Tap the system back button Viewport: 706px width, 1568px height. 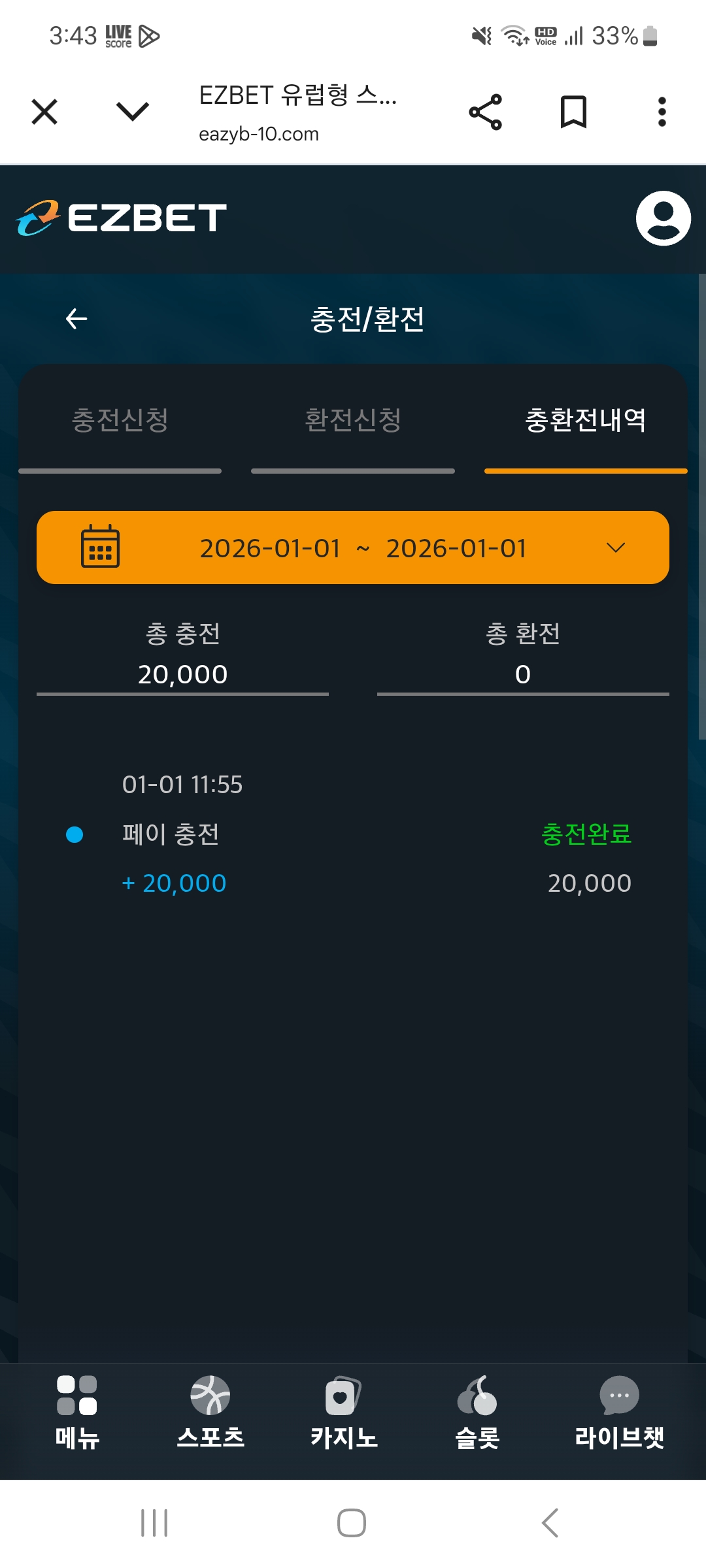pyautogui.click(x=550, y=1523)
